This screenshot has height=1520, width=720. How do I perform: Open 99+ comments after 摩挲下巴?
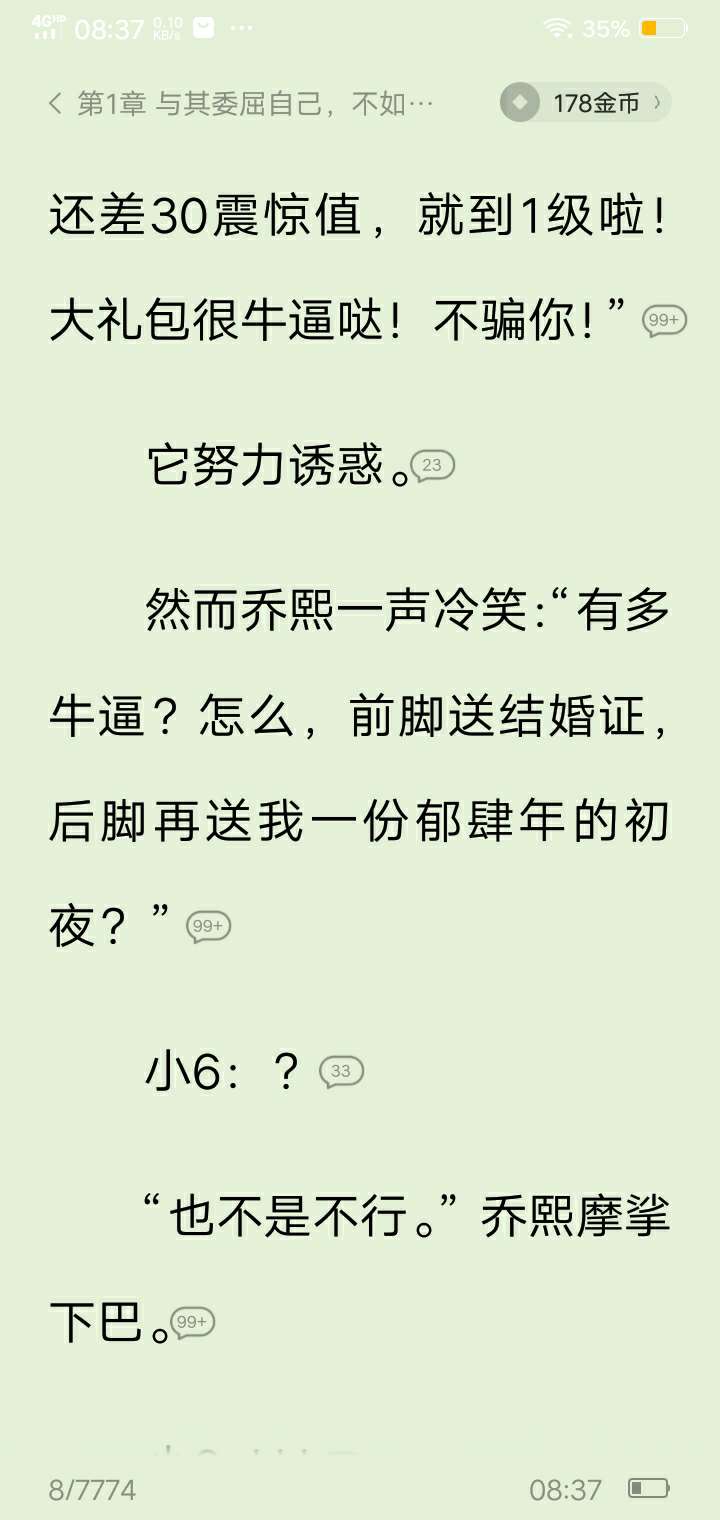coord(191,1323)
